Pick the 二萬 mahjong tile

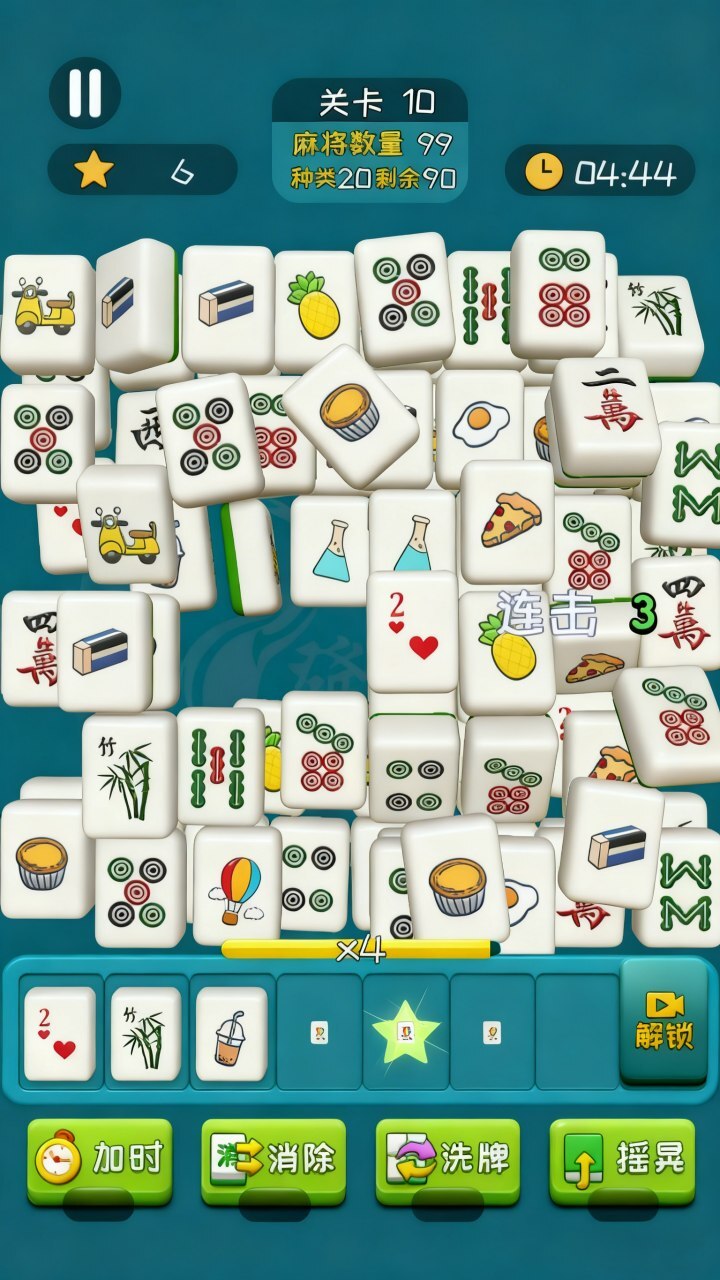606,414
